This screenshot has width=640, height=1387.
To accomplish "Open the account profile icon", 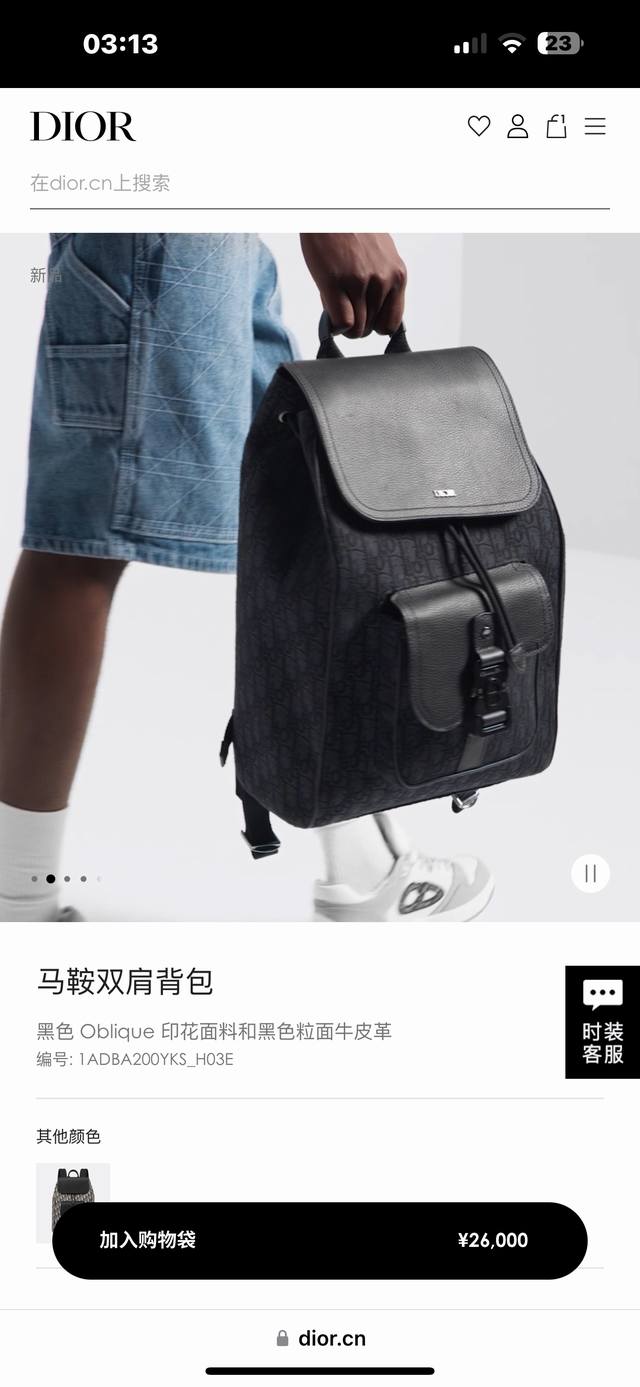I will pos(517,126).
